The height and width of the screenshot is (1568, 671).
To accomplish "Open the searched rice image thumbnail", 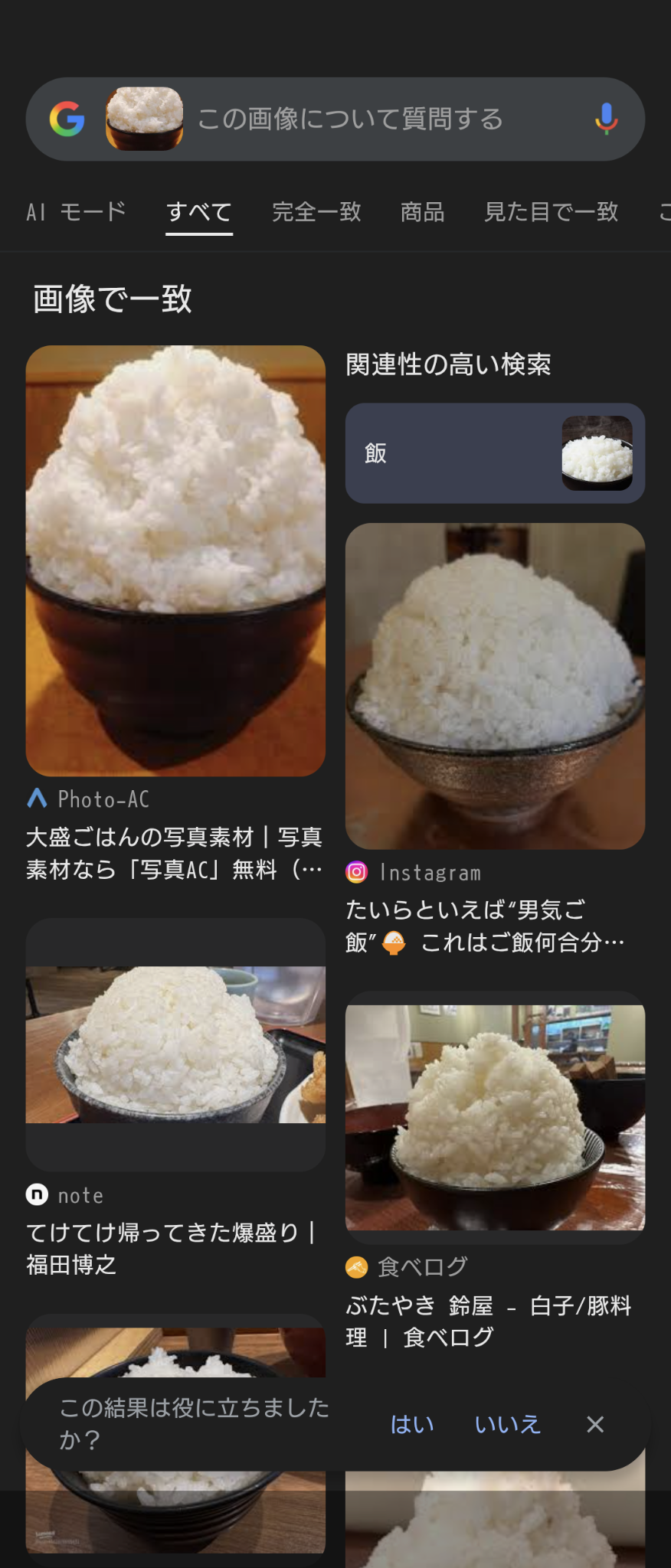I will point(144,119).
